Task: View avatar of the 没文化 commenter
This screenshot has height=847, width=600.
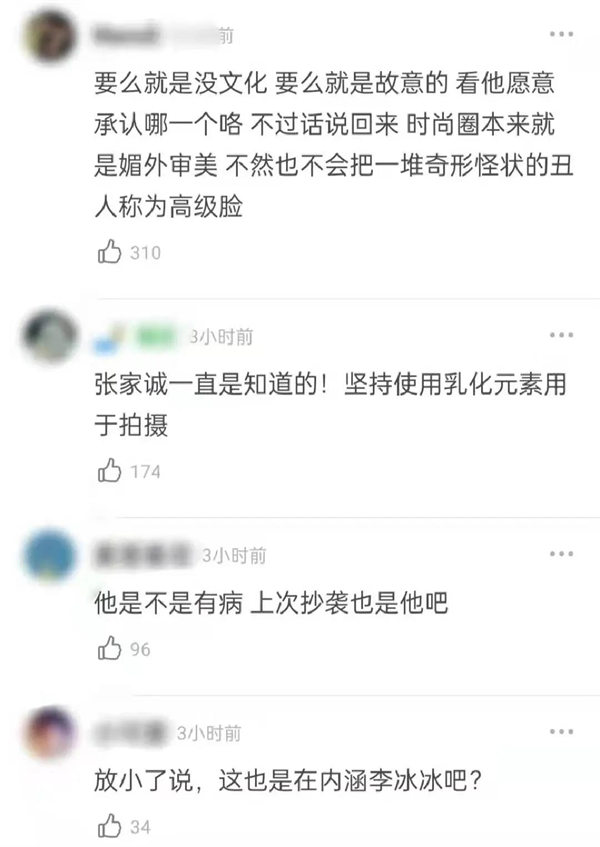Action: (49, 37)
